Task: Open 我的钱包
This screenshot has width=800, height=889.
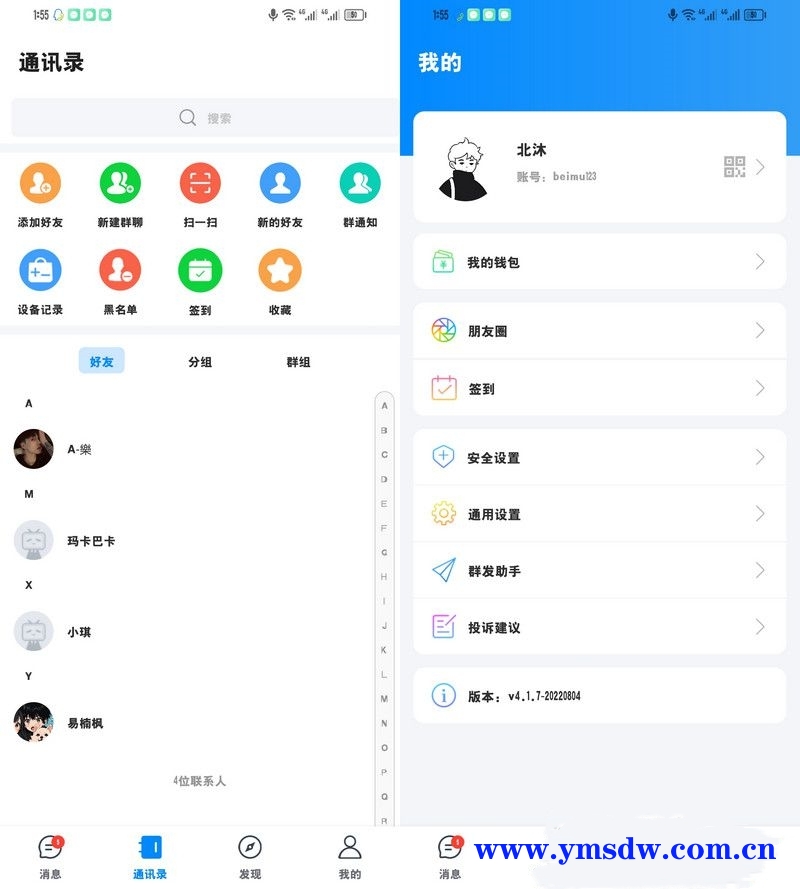Action: point(599,262)
